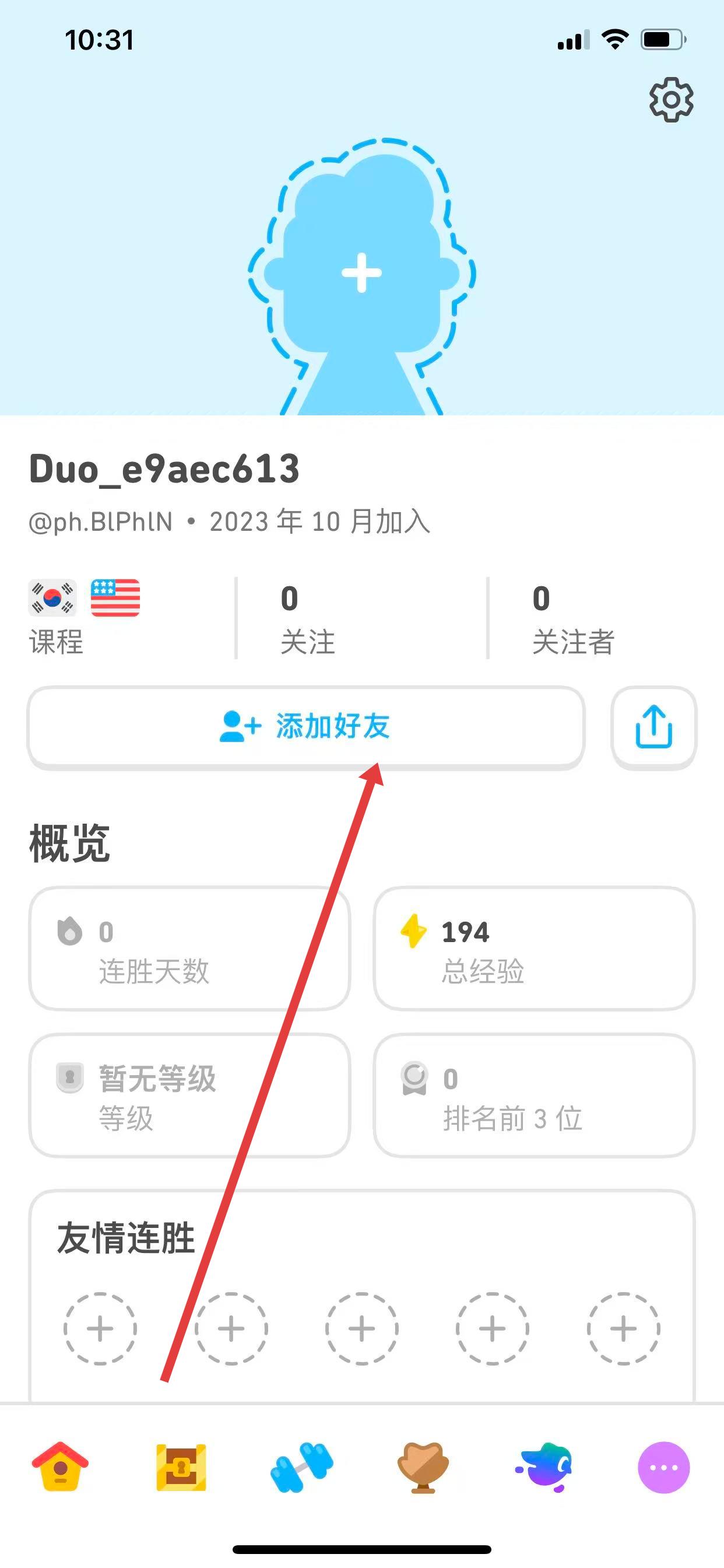Open the 总经验 total XP card
724x1568 pixels.
coord(533,949)
